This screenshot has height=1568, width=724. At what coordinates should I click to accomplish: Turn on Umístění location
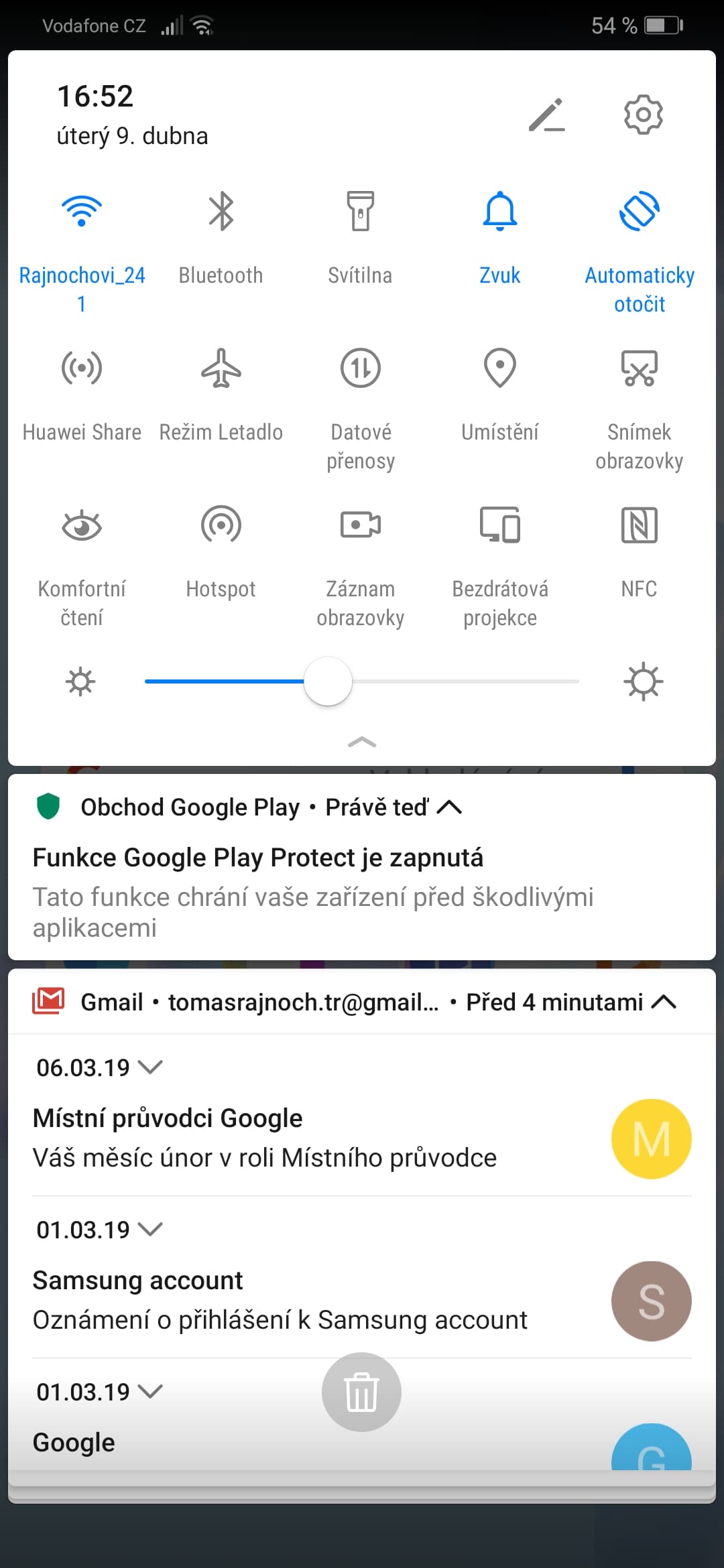tap(500, 368)
